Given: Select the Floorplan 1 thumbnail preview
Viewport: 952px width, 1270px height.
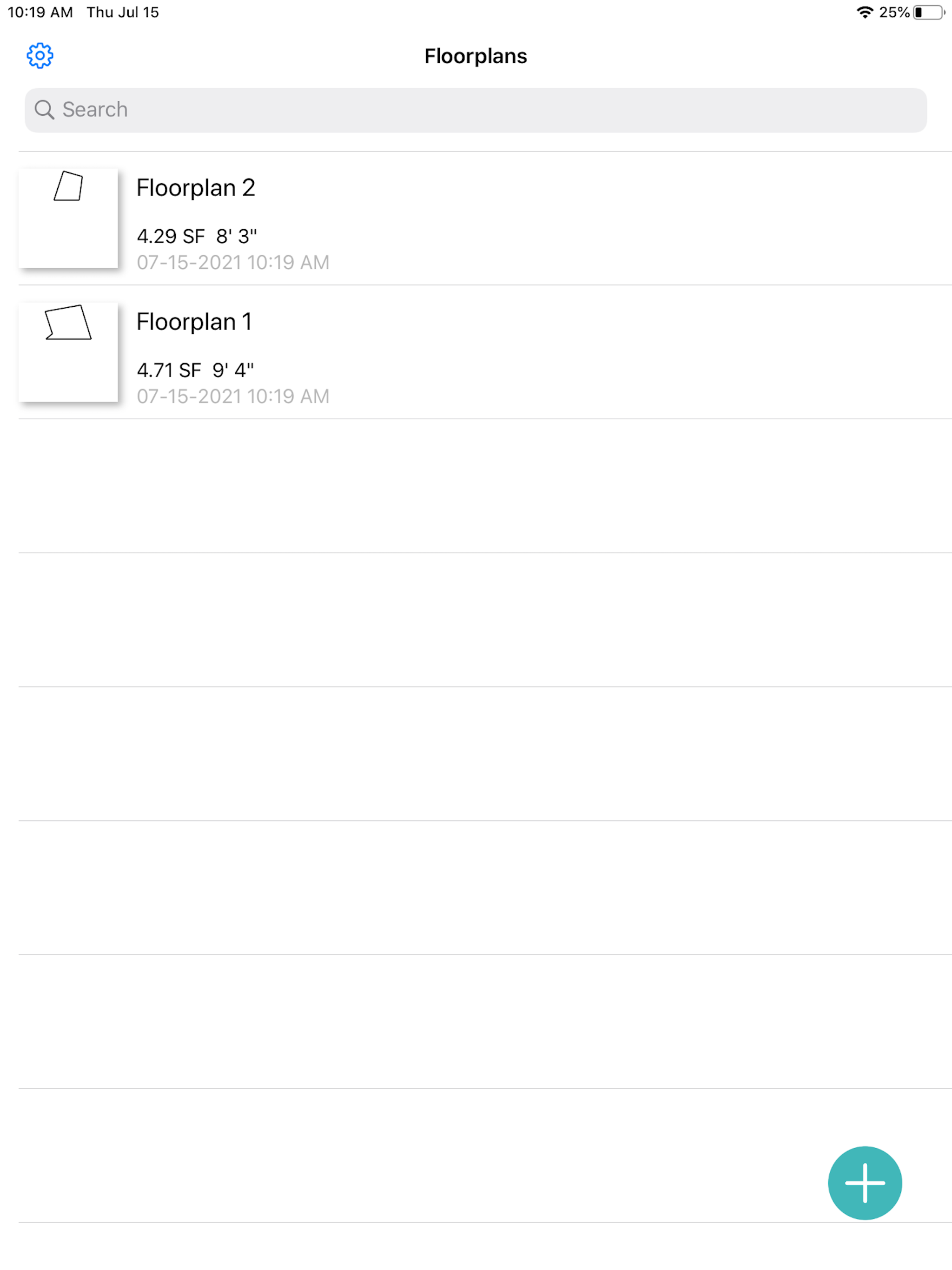Looking at the screenshot, I should [69, 352].
